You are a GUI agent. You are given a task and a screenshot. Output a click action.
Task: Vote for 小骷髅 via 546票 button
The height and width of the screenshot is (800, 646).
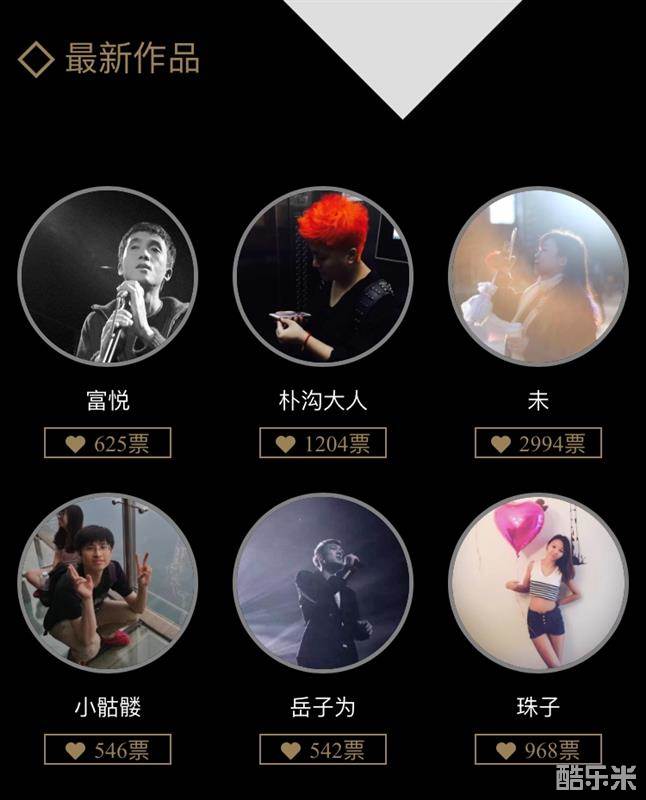(108, 749)
